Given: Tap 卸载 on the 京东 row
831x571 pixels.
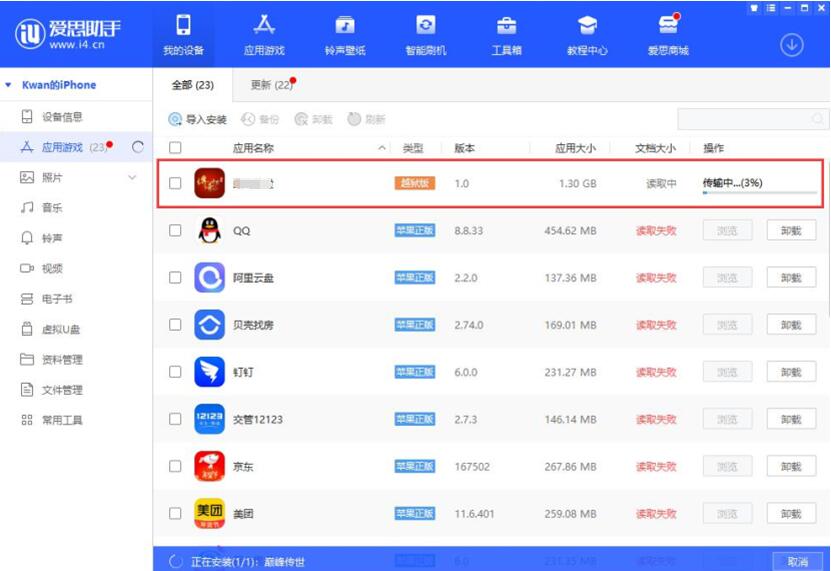Looking at the screenshot, I should click(791, 467).
